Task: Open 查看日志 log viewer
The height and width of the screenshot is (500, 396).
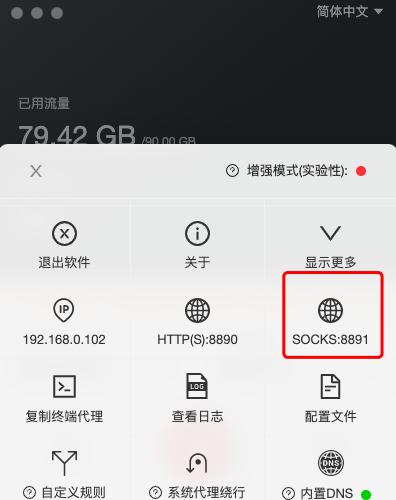Action: 197,398
